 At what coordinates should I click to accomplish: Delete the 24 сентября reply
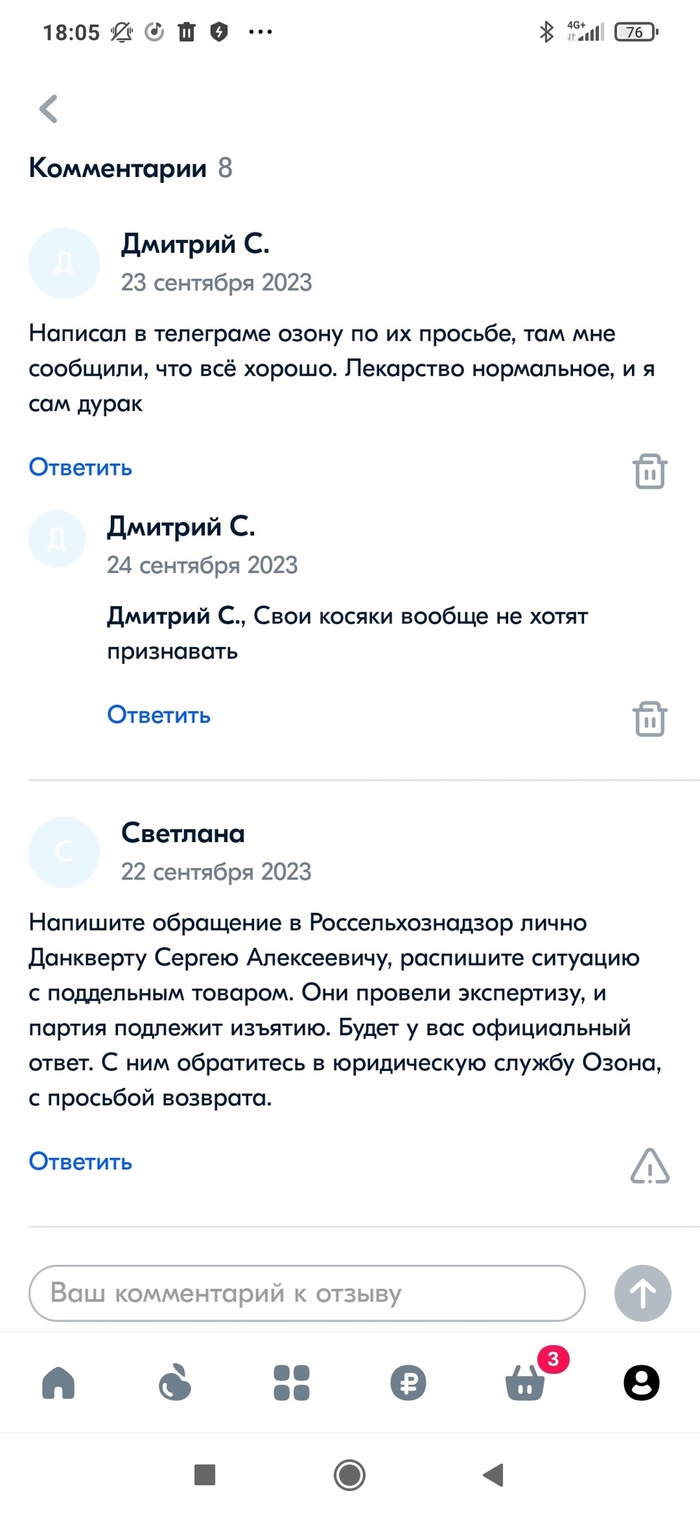[650, 718]
